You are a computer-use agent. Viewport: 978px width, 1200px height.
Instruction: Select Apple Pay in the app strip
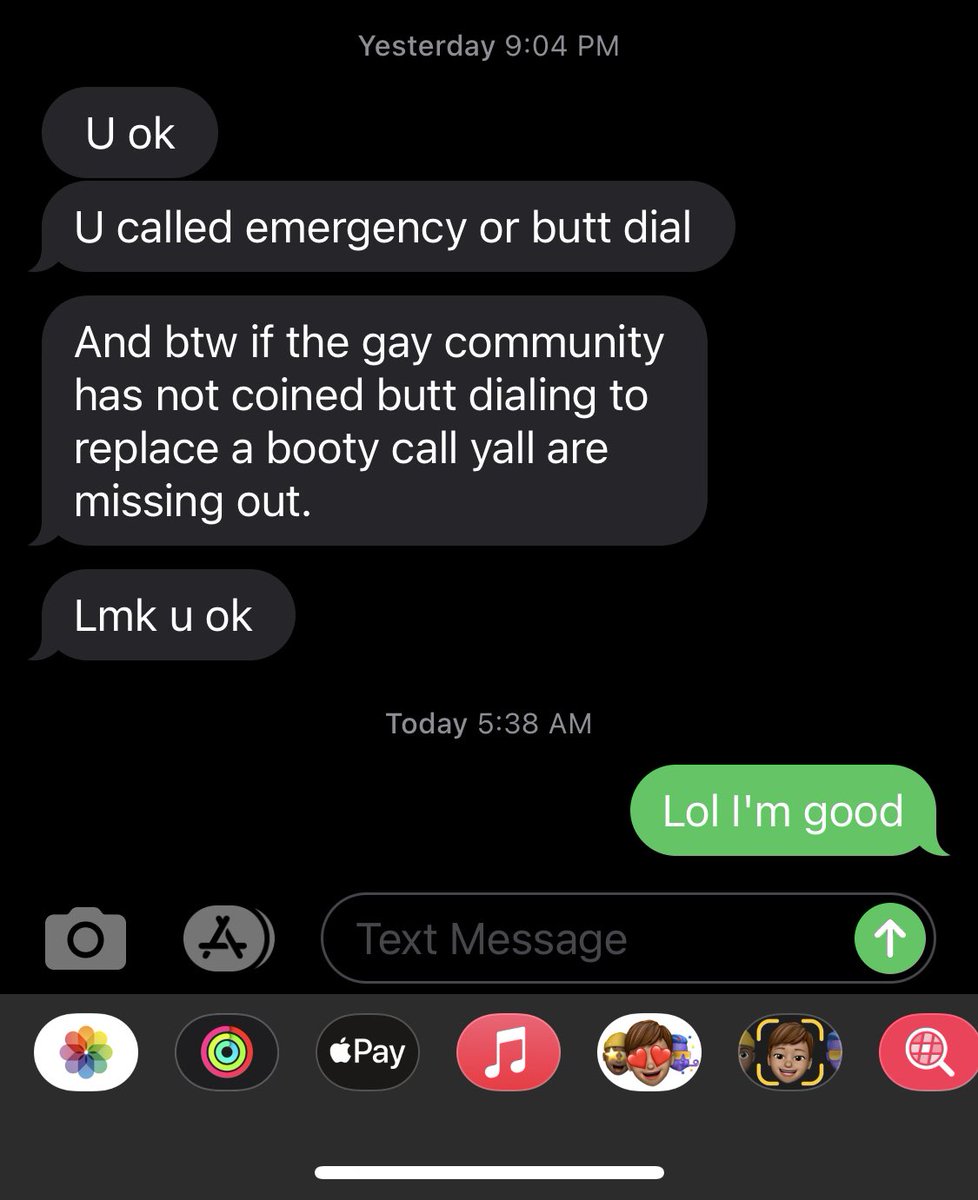coord(368,1051)
